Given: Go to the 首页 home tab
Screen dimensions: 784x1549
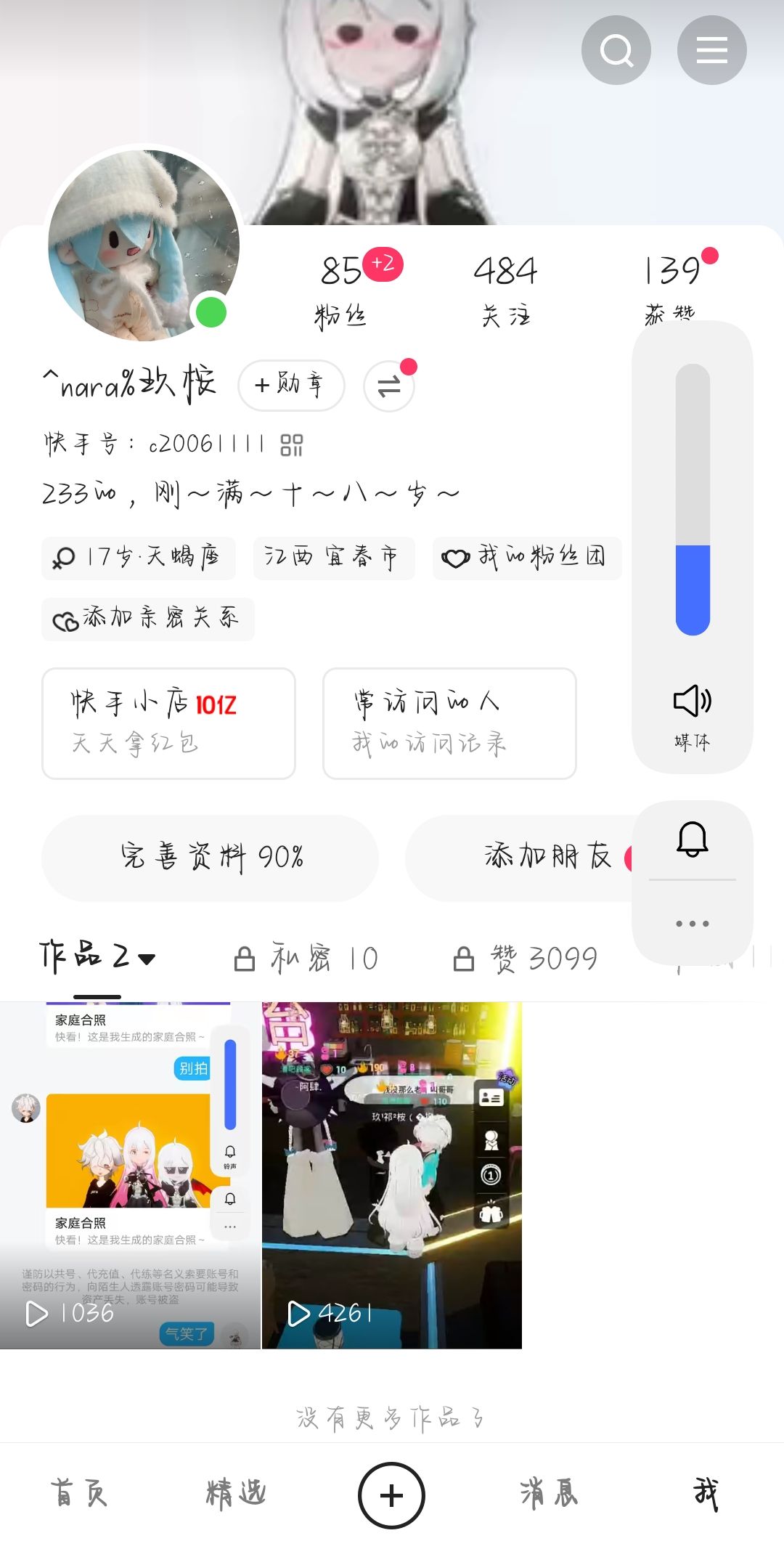Looking at the screenshot, I should [x=79, y=1495].
